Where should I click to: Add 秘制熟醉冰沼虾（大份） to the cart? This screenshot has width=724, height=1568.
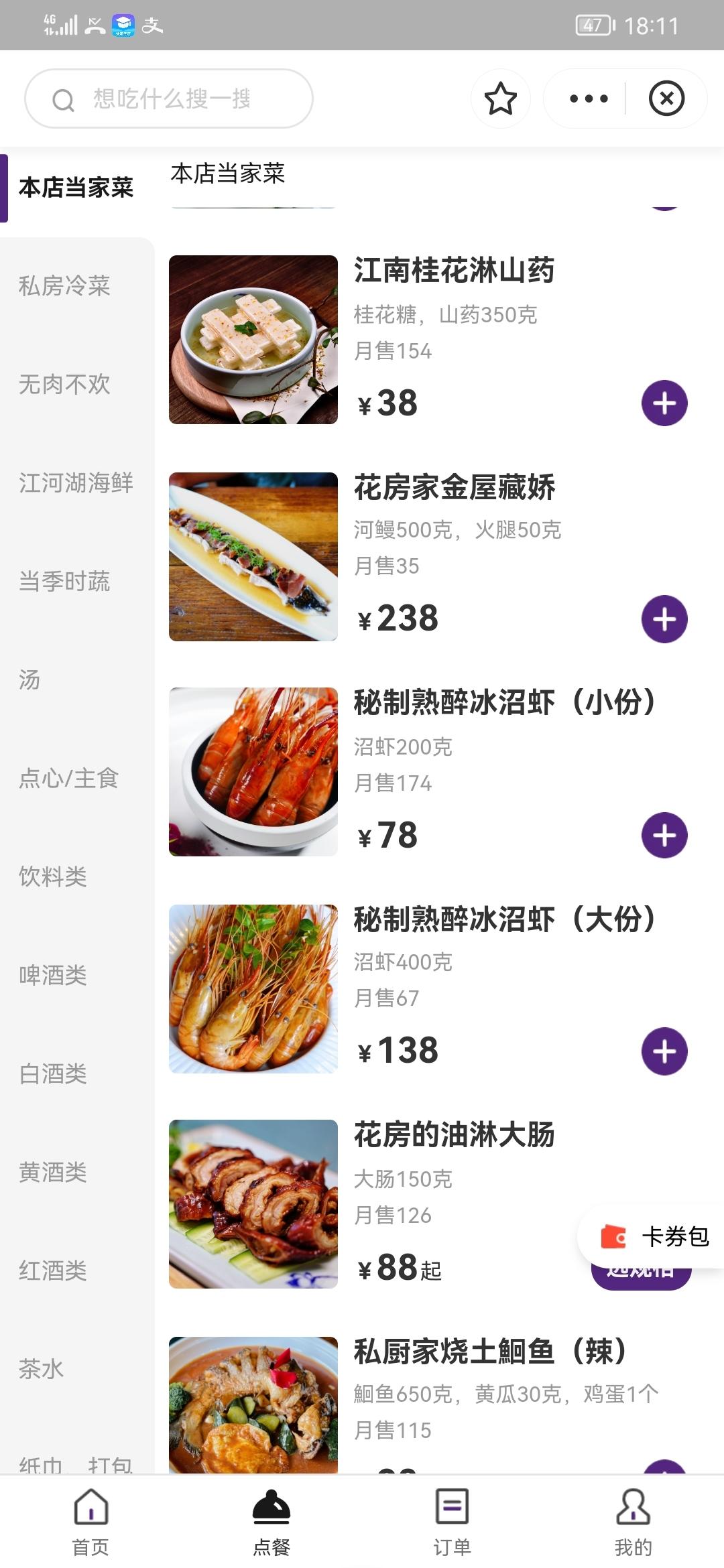click(664, 1051)
